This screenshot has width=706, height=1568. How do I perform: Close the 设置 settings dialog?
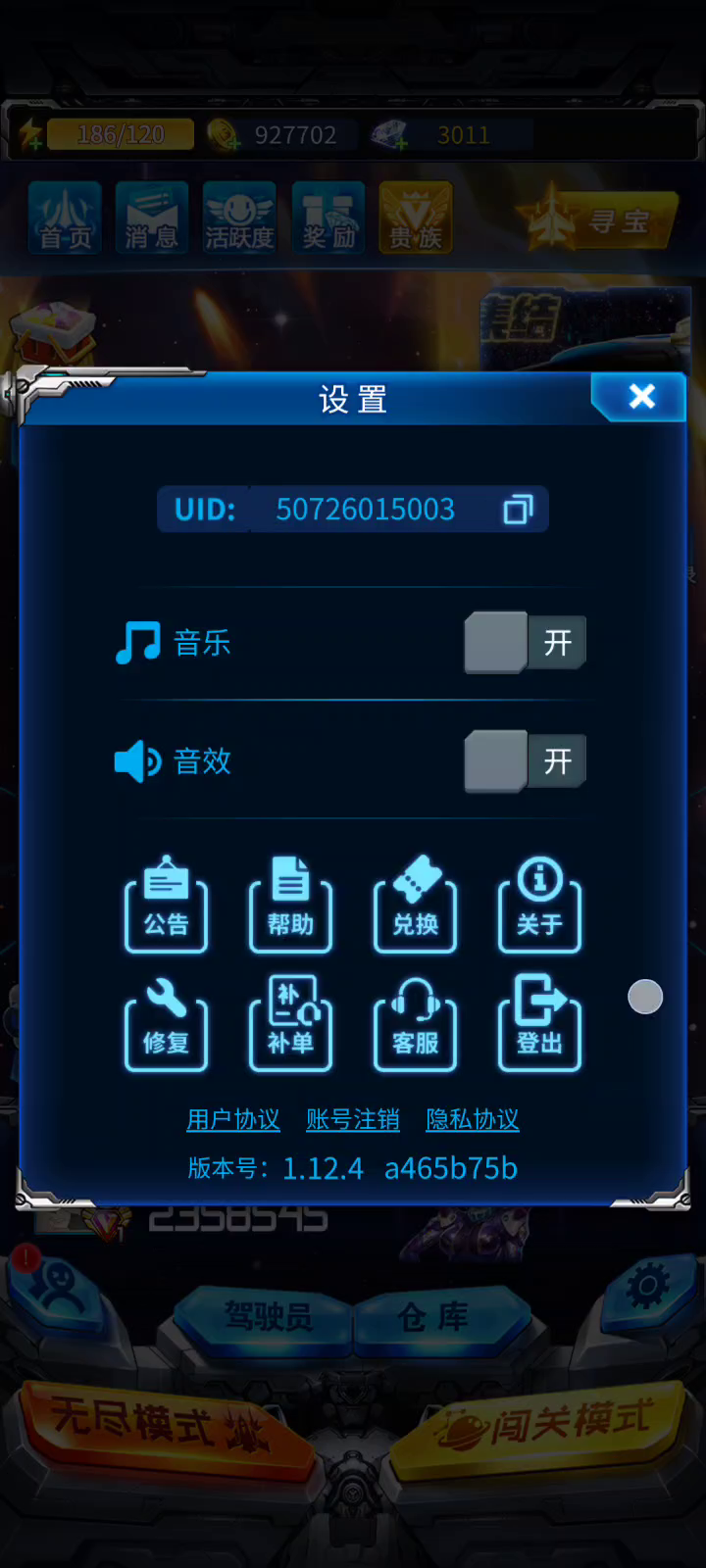pyautogui.click(x=641, y=396)
